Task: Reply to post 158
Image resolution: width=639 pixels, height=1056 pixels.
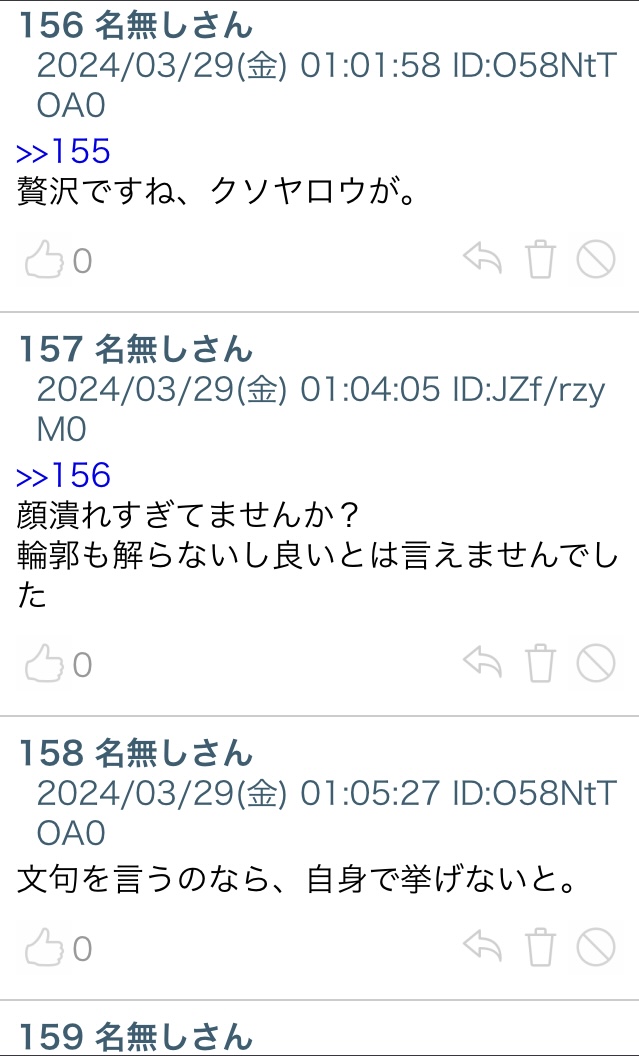Action: pos(482,946)
